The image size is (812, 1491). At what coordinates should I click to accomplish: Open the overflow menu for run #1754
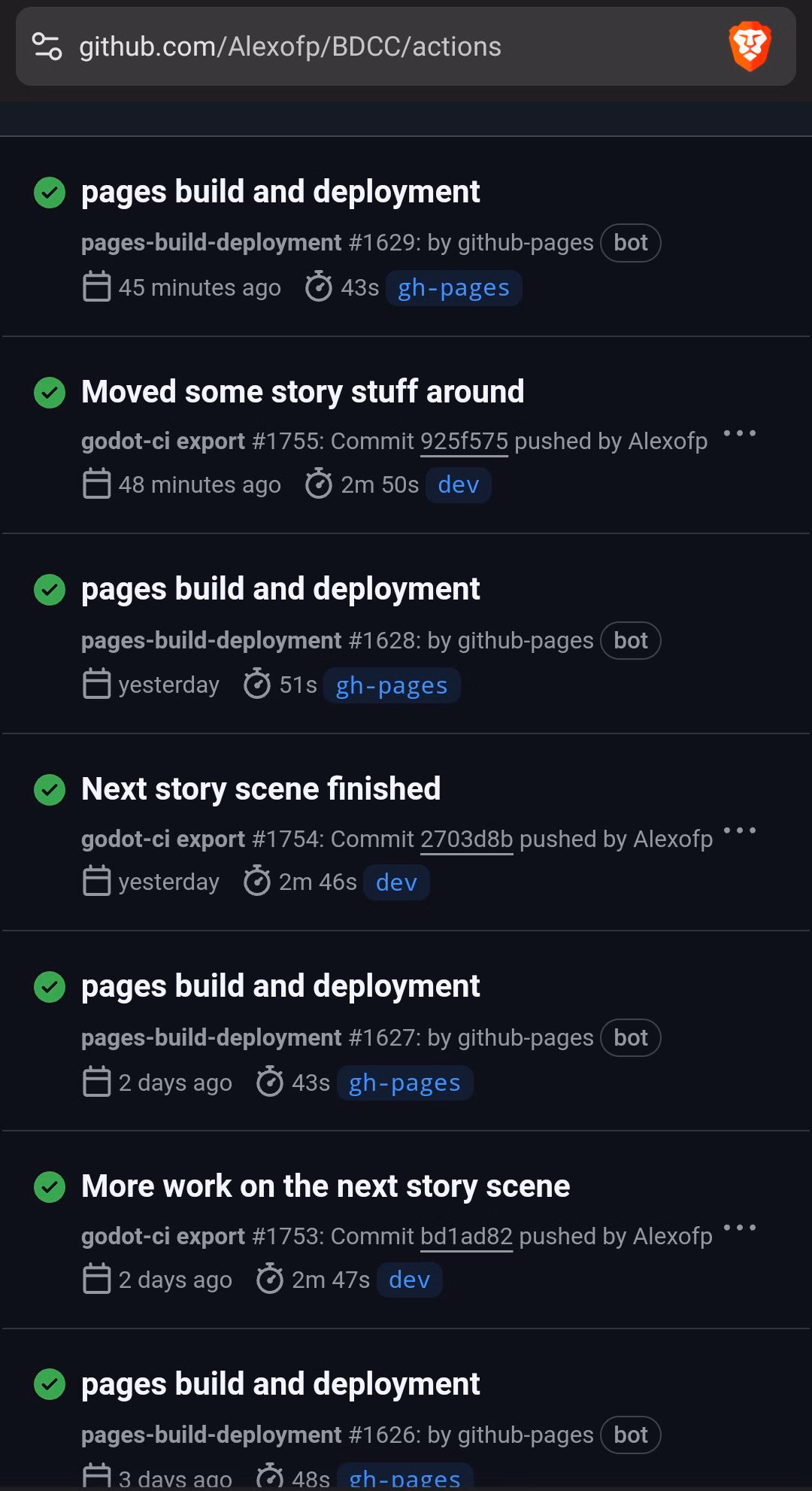(739, 831)
